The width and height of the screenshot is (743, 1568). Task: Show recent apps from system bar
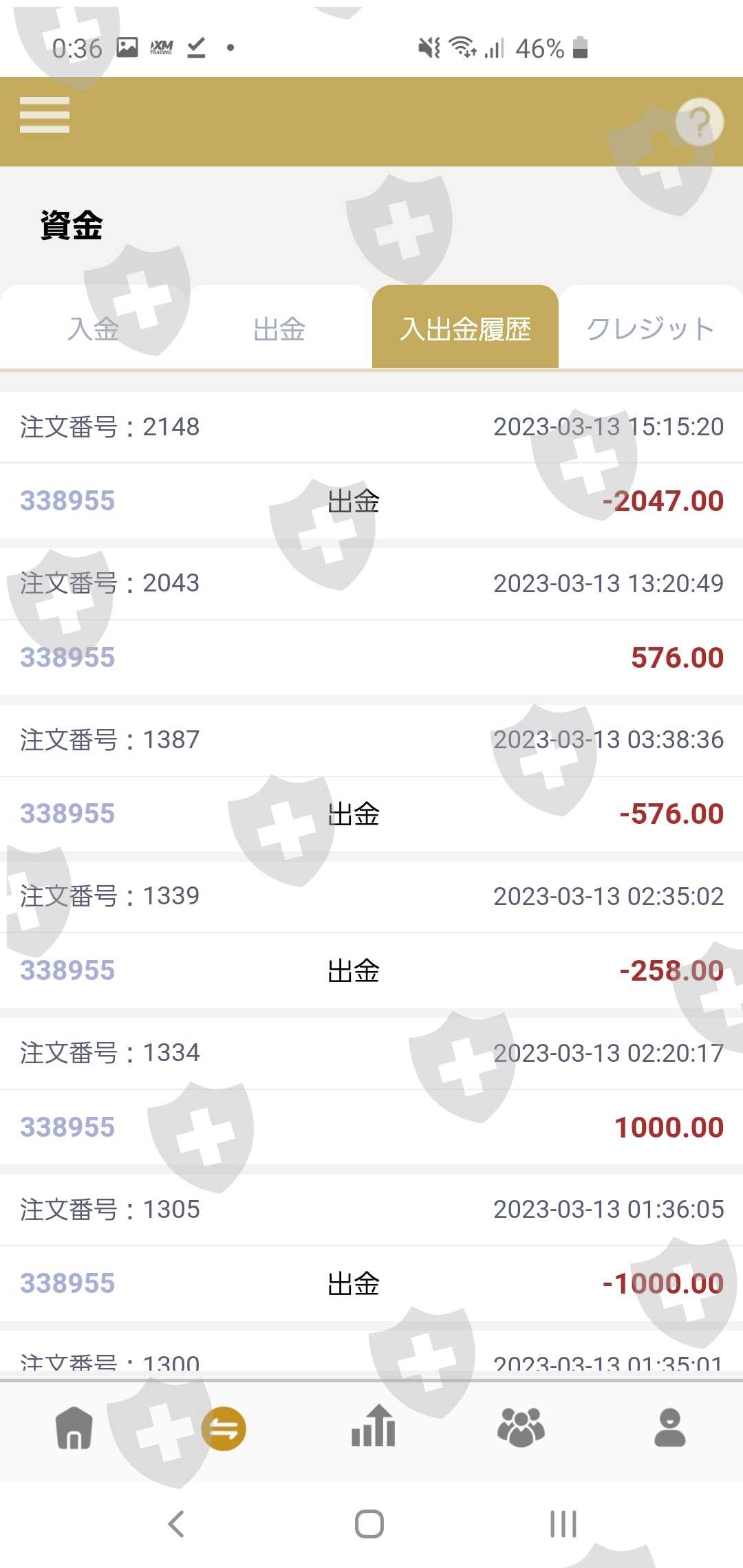[563, 1523]
